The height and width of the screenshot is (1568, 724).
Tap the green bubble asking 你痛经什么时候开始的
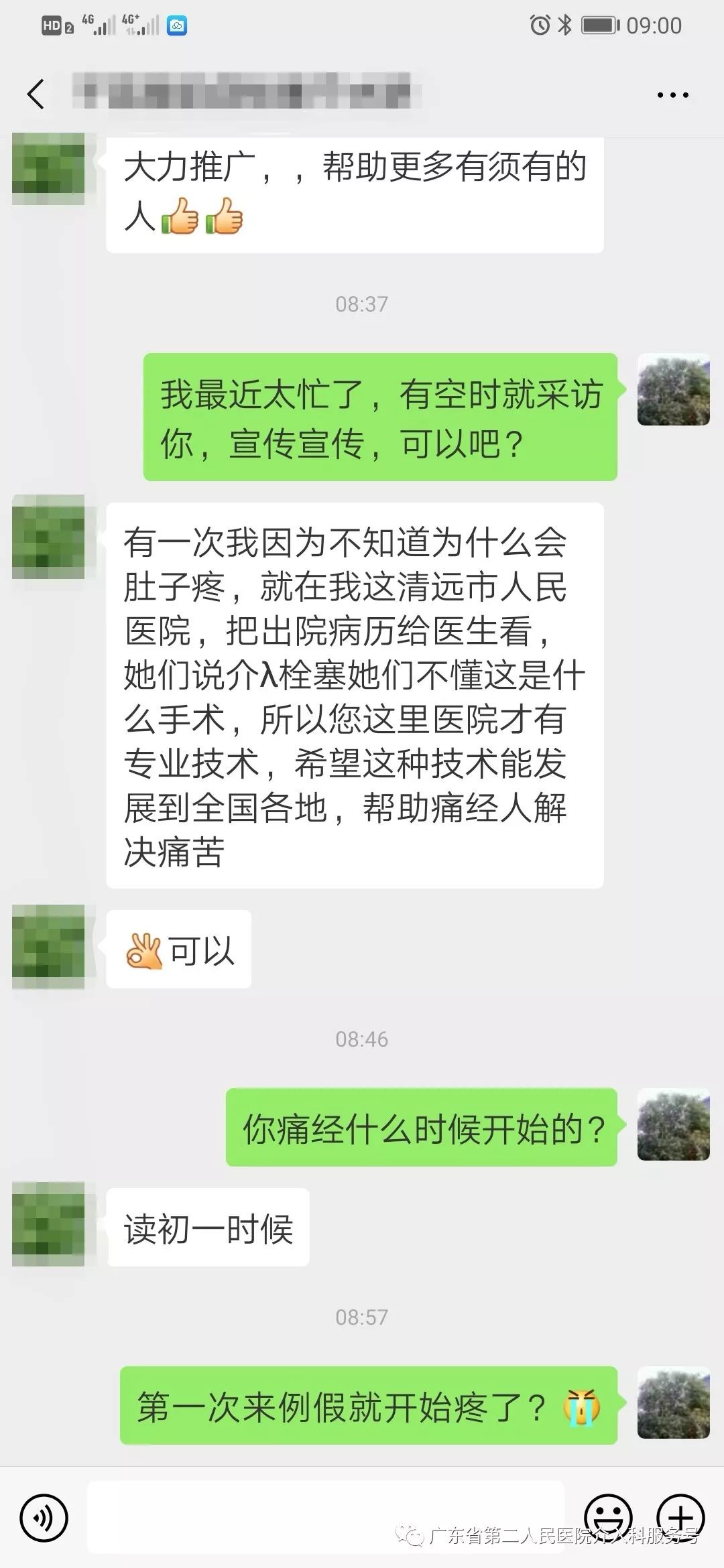(x=422, y=1126)
